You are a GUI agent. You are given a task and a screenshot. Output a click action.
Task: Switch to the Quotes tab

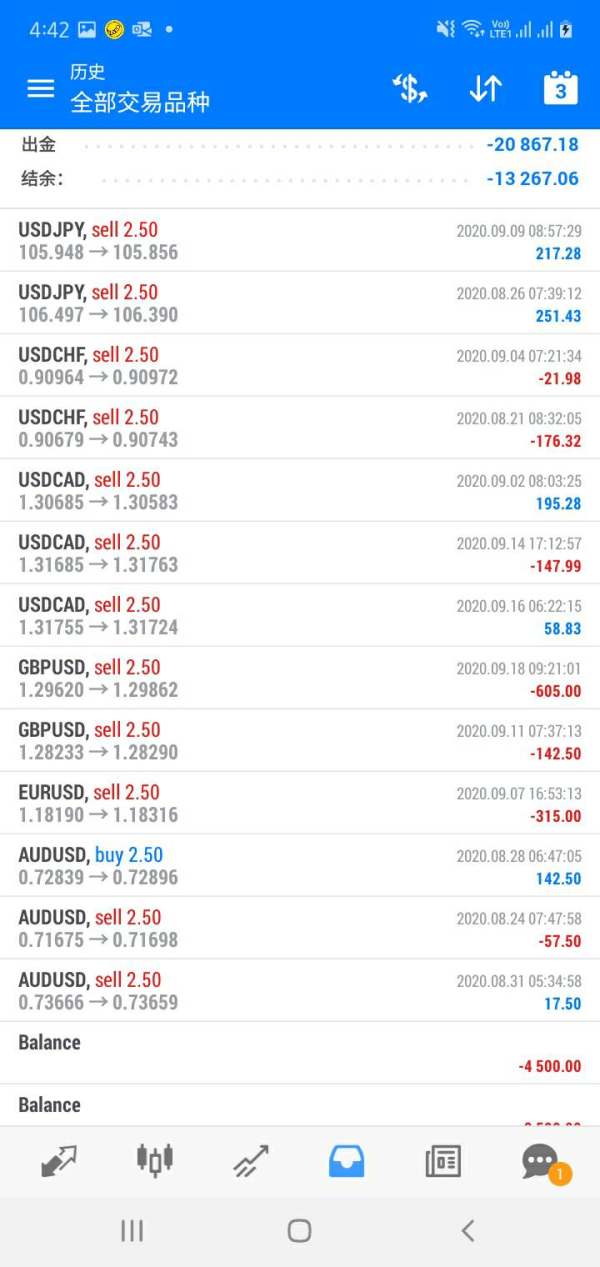point(59,1160)
